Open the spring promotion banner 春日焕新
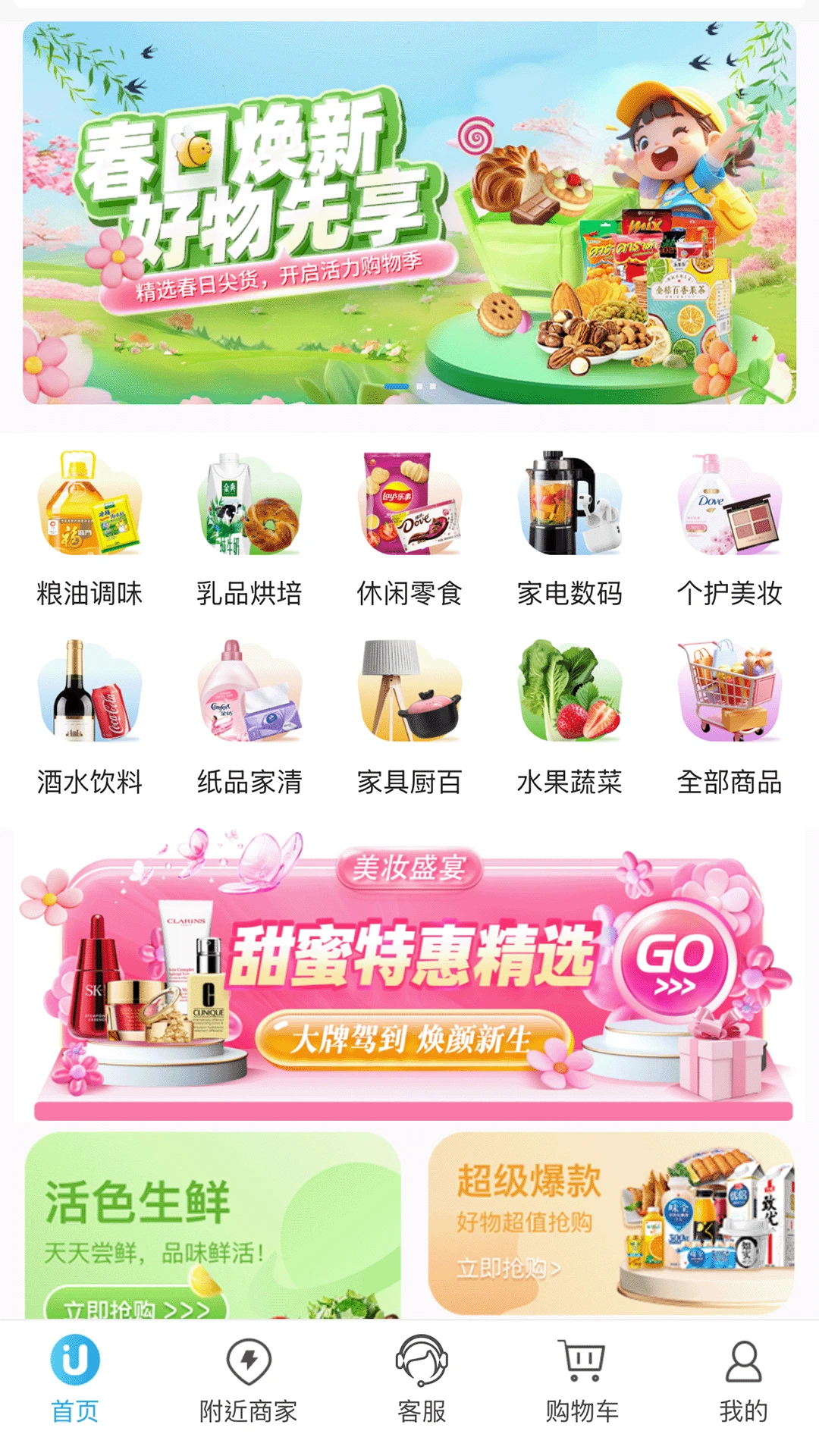The width and height of the screenshot is (819, 1456). pyautogui.click(x=409, y=216)
